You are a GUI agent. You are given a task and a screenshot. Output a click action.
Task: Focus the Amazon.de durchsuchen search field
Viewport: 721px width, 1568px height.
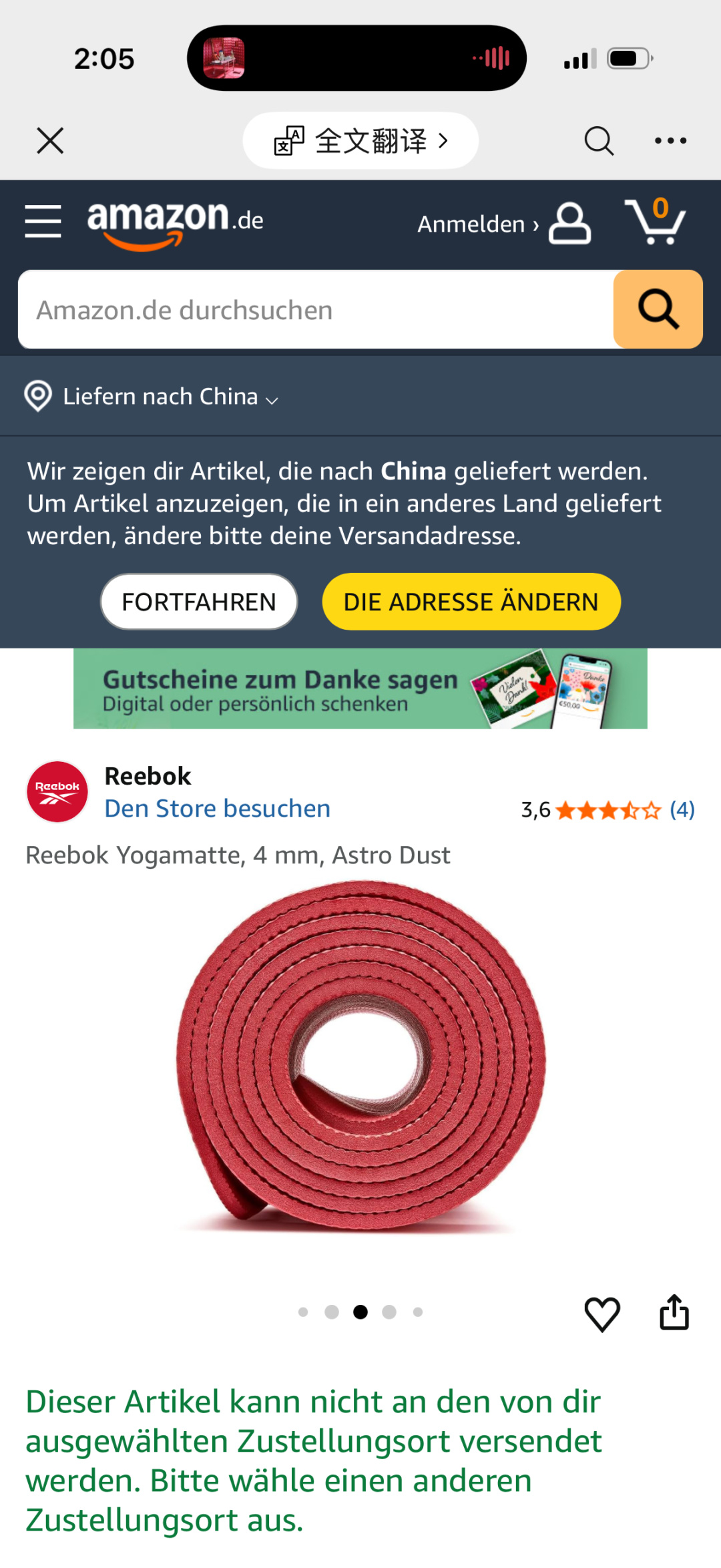point(315,310)
